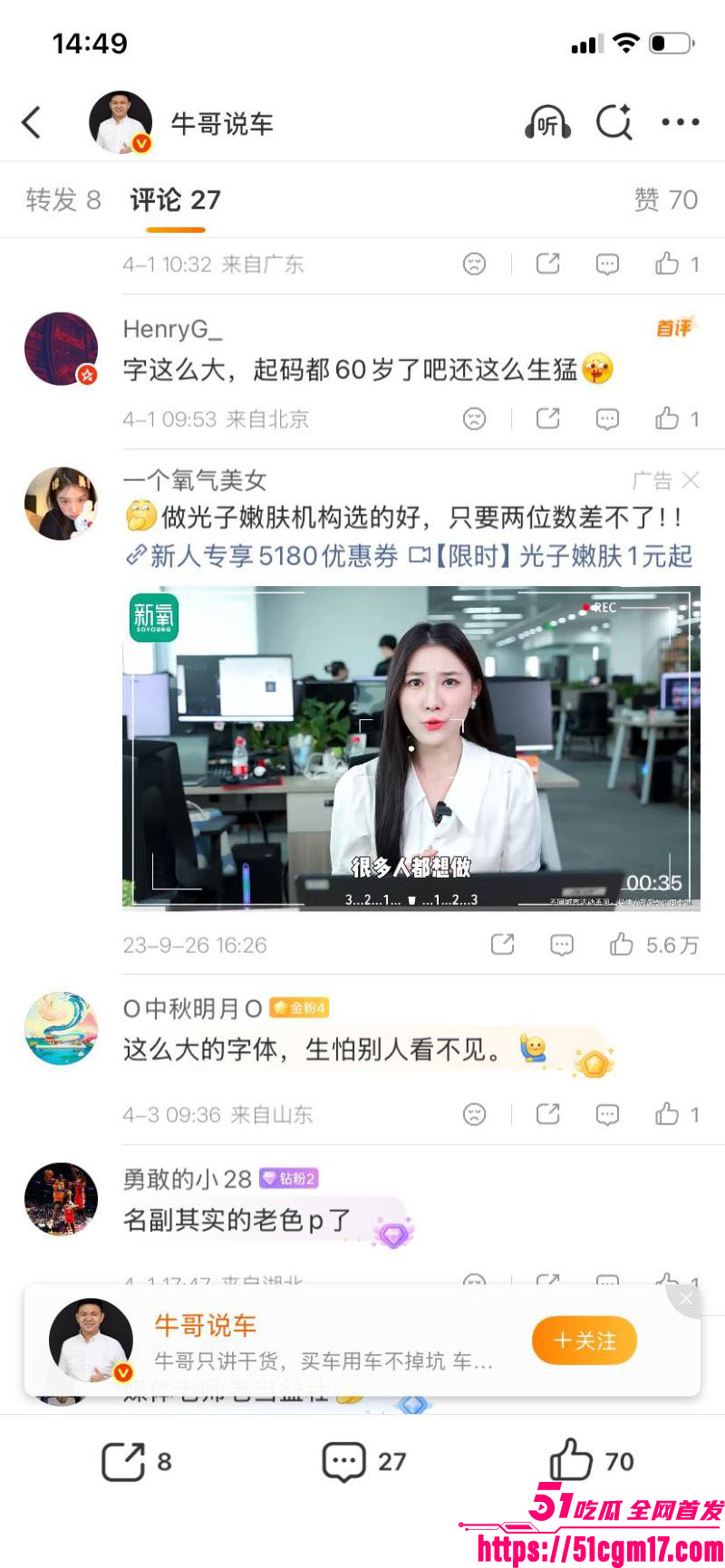
Task: Click the back arrow to return
Action: point(33,121)
